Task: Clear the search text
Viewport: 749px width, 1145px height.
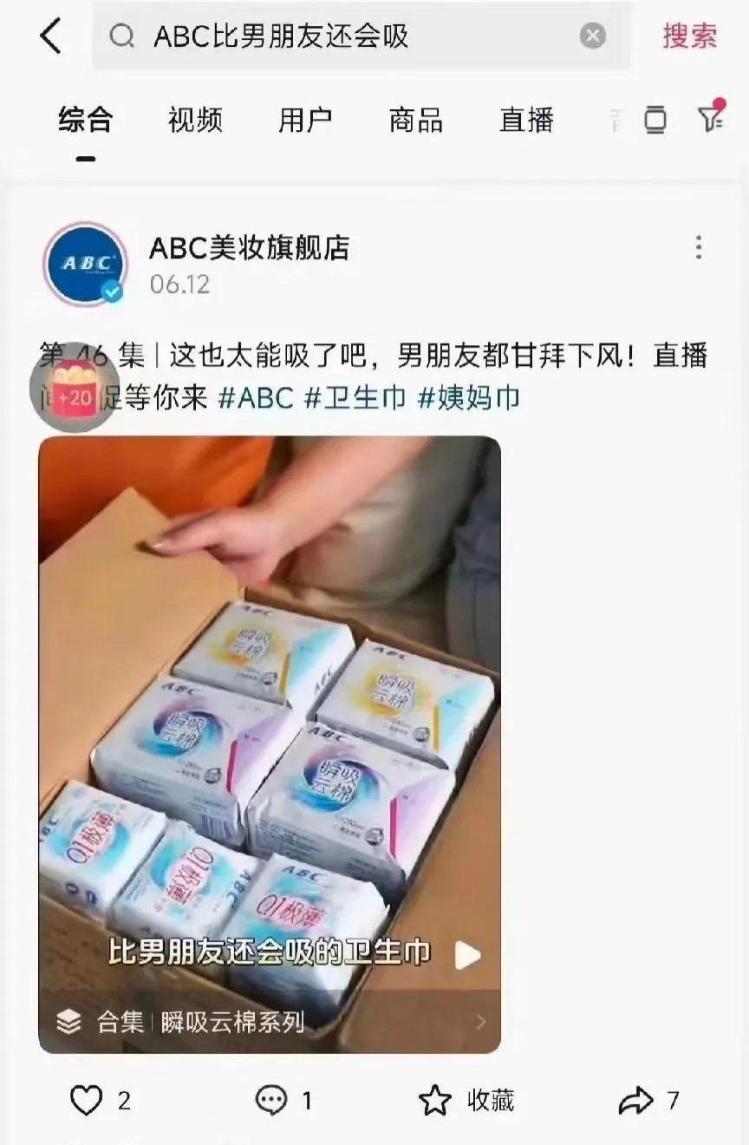Action: 593,37
